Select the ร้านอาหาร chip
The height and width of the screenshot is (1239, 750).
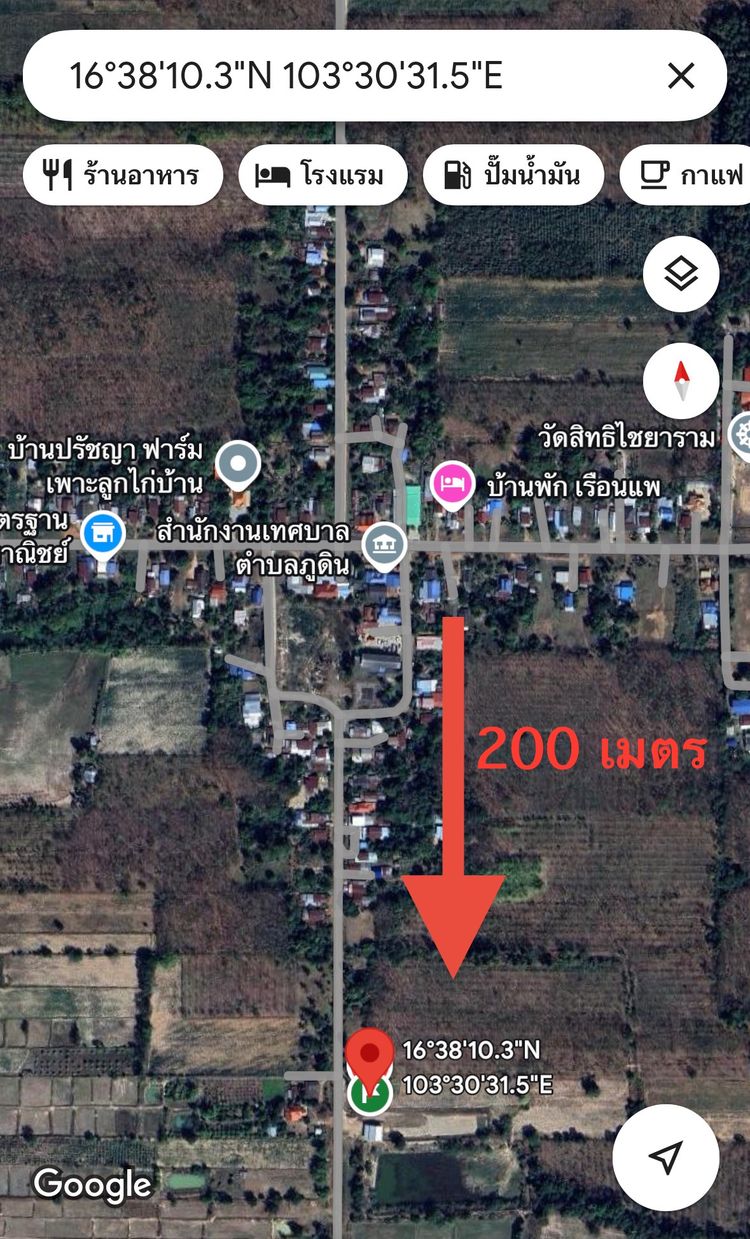122,175
